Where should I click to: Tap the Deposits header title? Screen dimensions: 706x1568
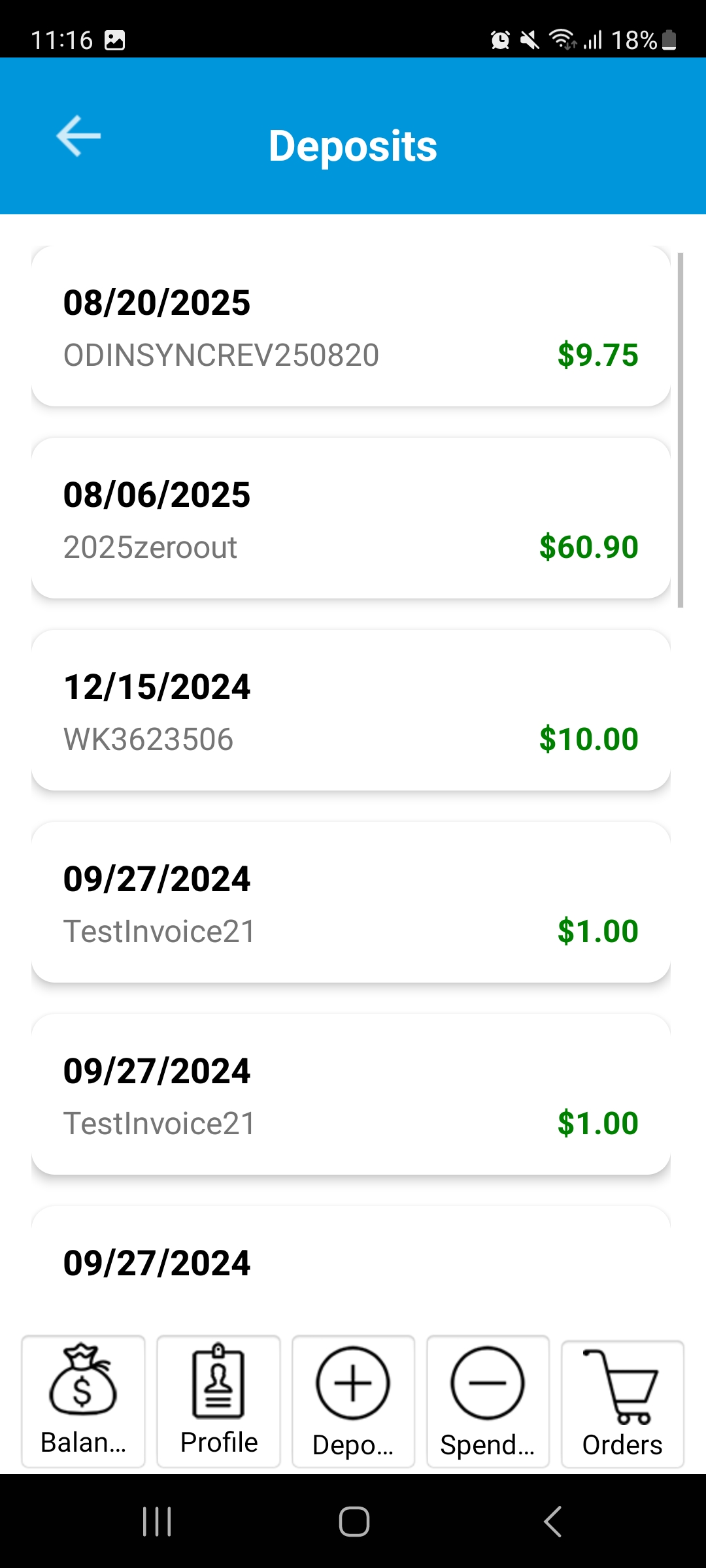[x=352, y=145]
